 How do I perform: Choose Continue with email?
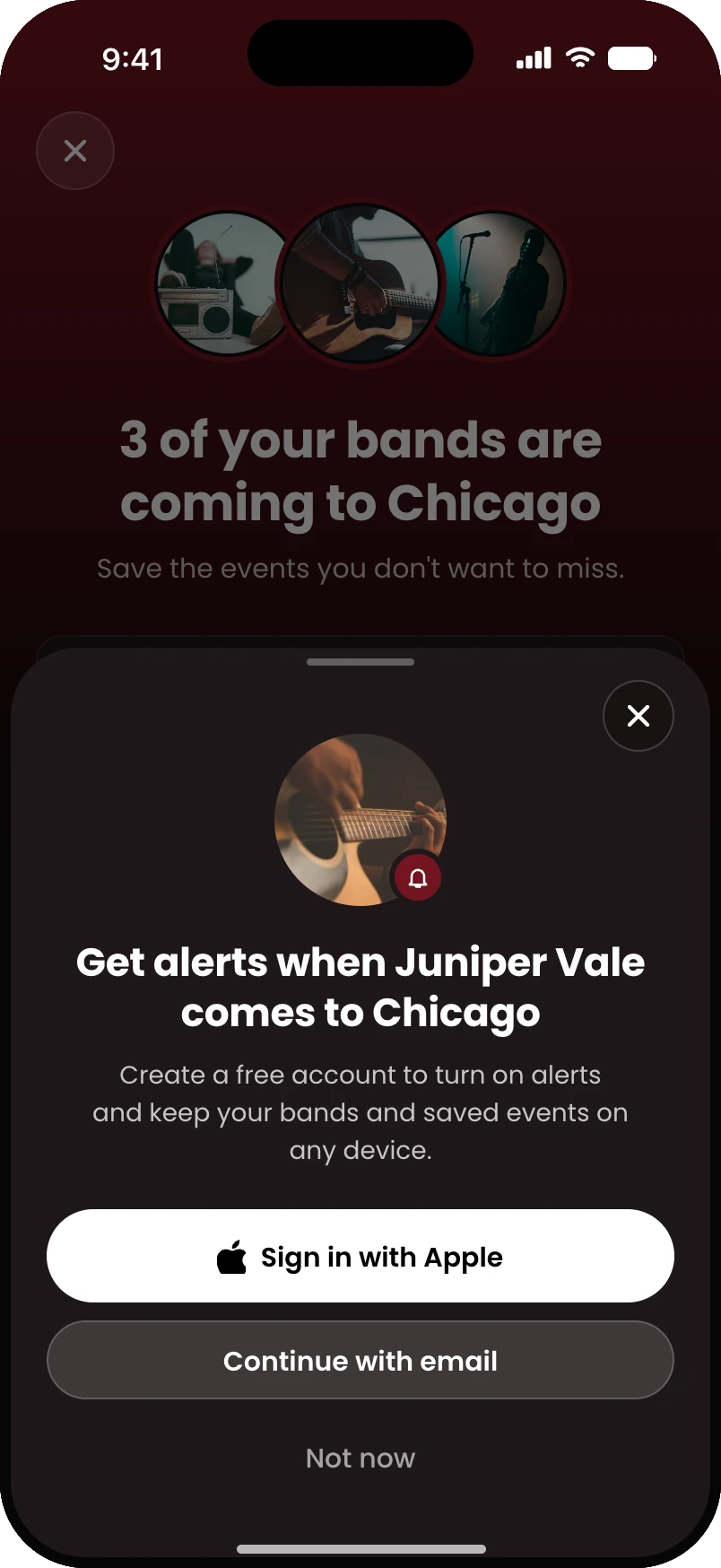tap(360, 1360)
